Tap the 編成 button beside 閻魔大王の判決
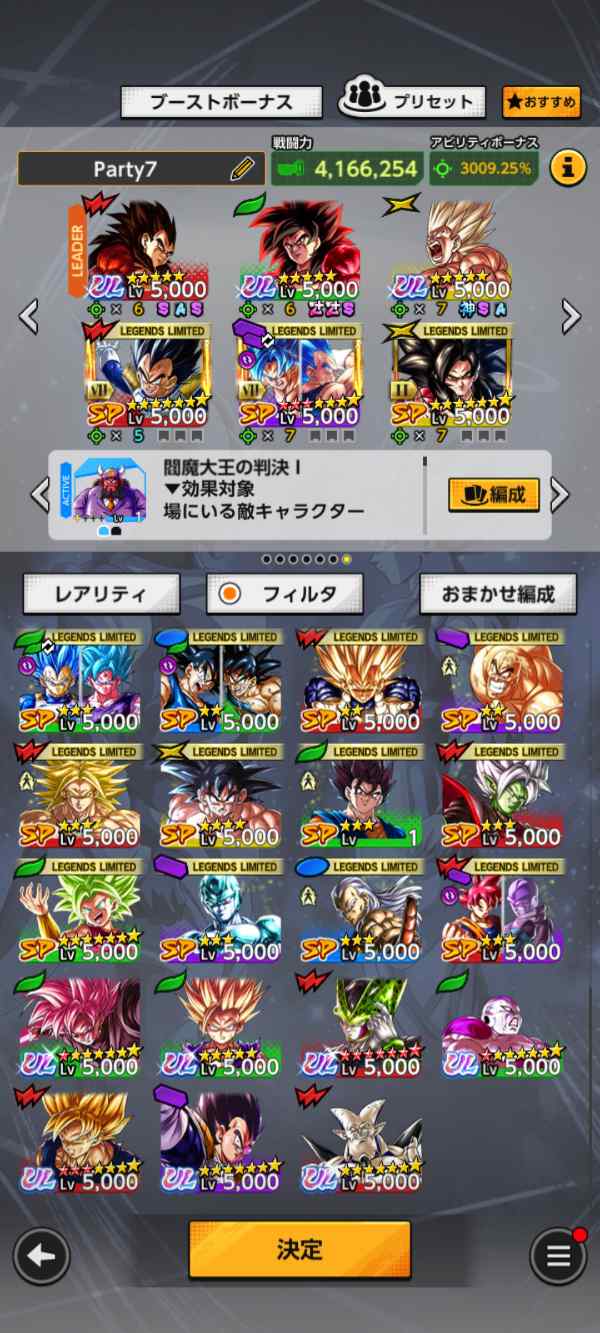The width and height of the screenshot is (600, 1333). [x=494, y=493]
